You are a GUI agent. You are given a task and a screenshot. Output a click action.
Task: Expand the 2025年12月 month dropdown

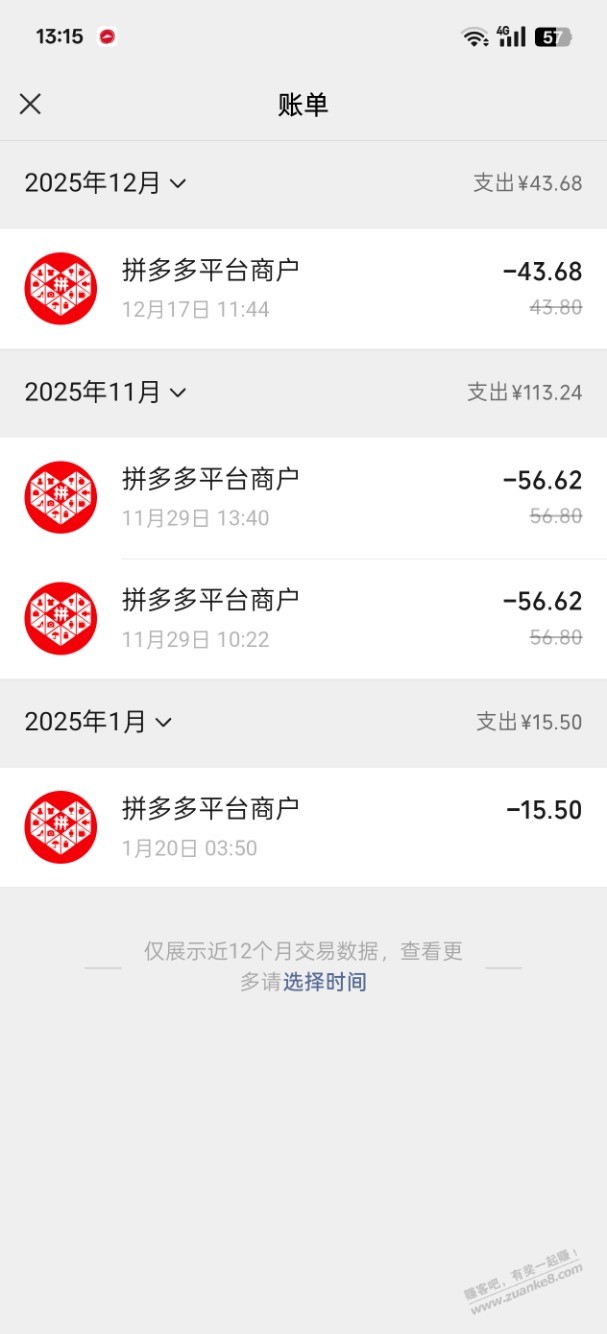point(105,183)
